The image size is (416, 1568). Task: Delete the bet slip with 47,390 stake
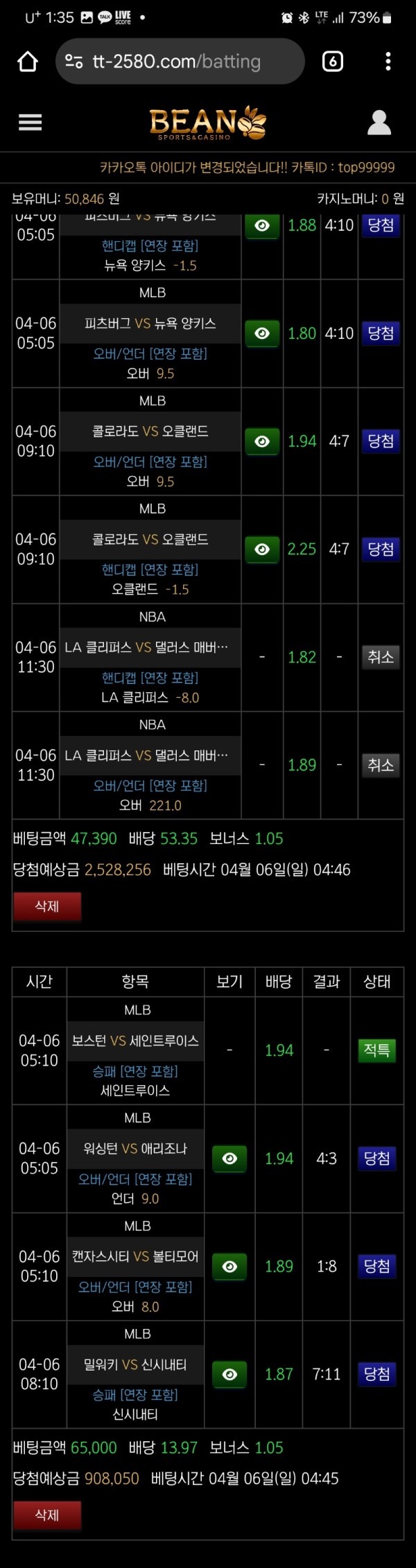click(47, 906)
